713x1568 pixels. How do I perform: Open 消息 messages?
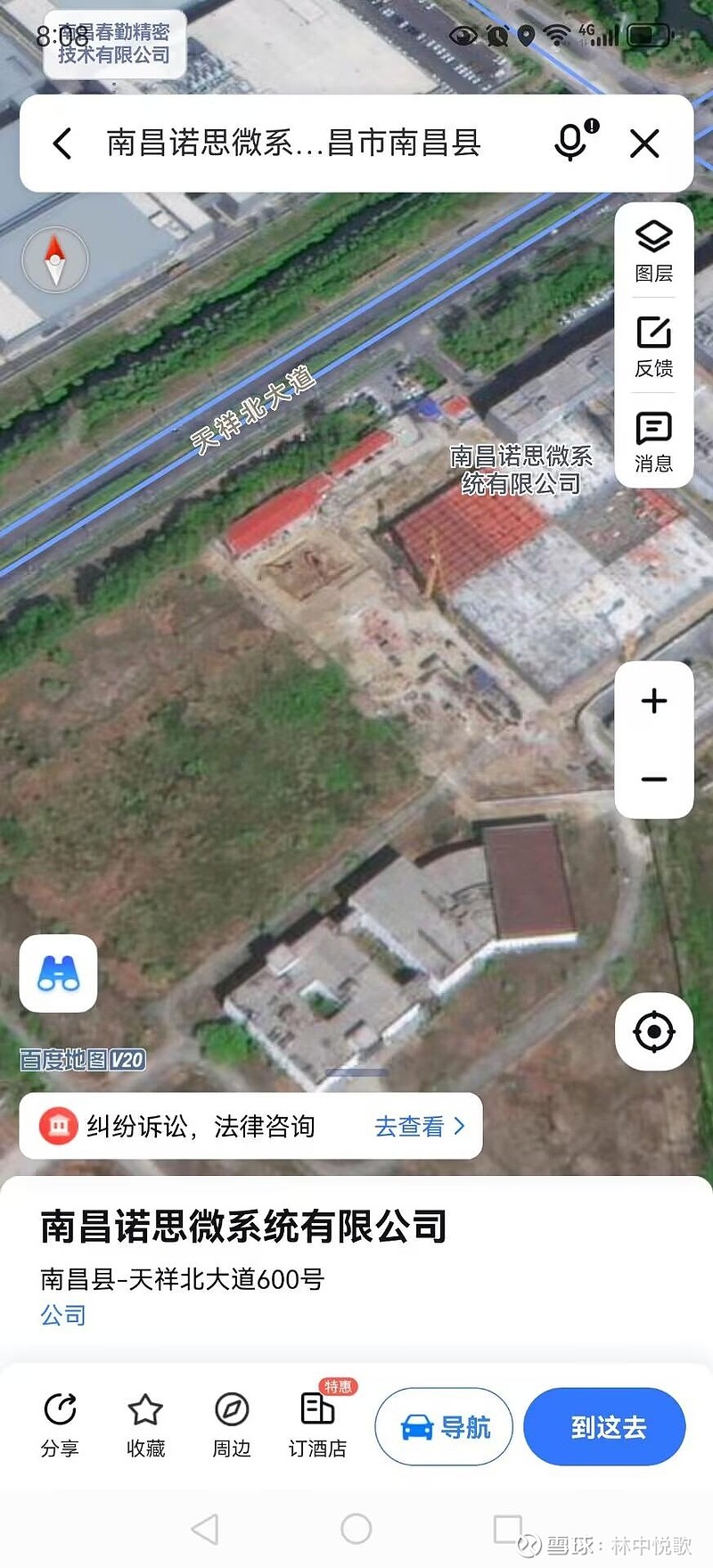coord(654,442)
